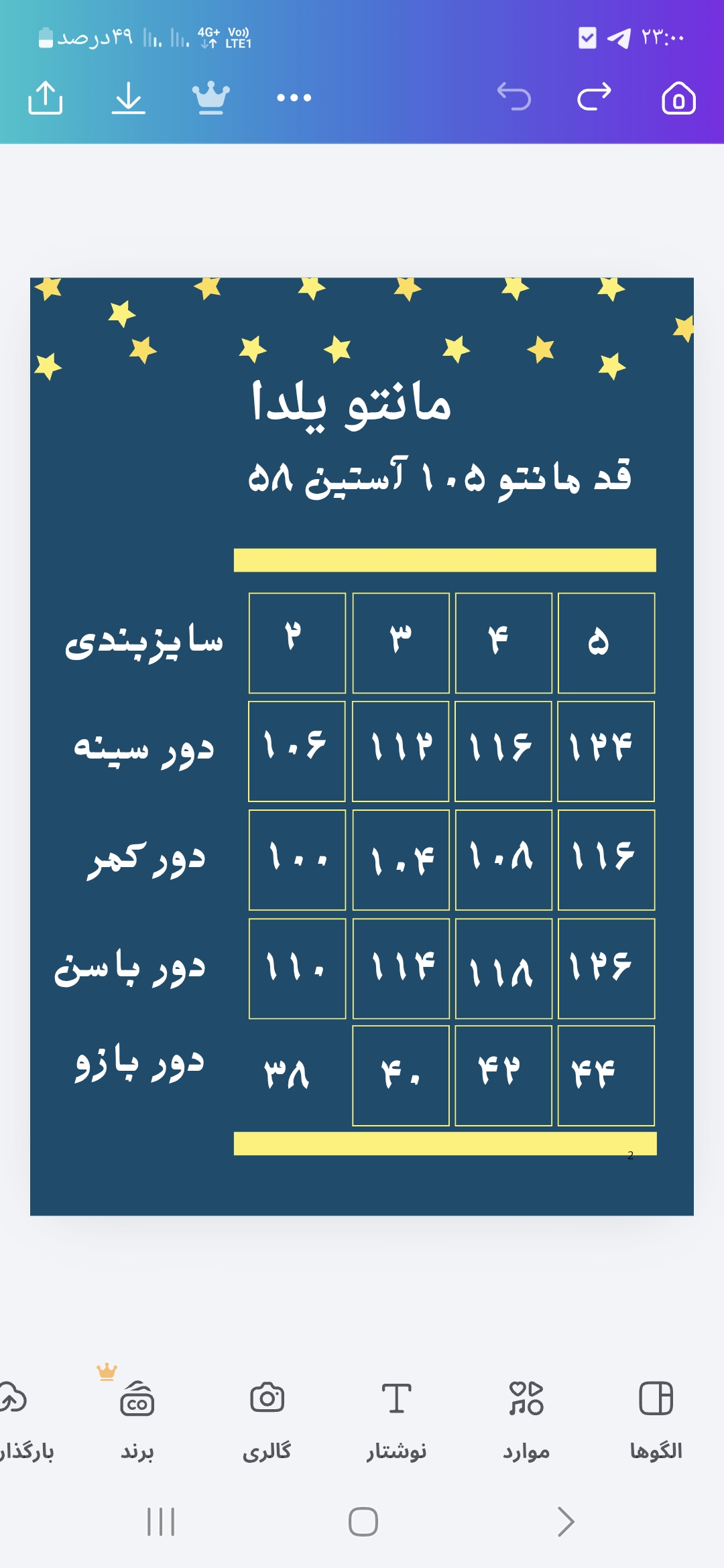
Task: Tap the system home button
Action: point(363,1522)
